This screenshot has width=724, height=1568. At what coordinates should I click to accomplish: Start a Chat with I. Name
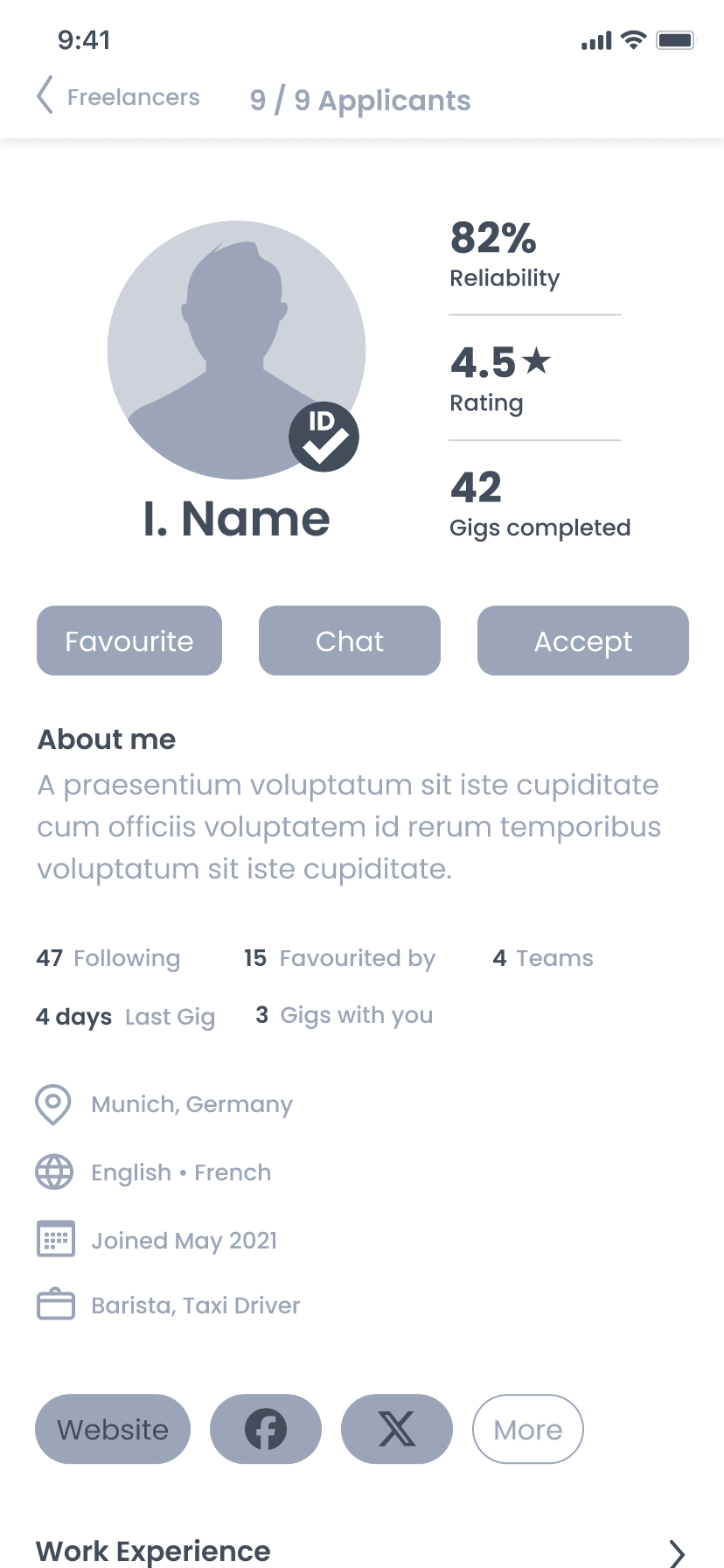350,640
